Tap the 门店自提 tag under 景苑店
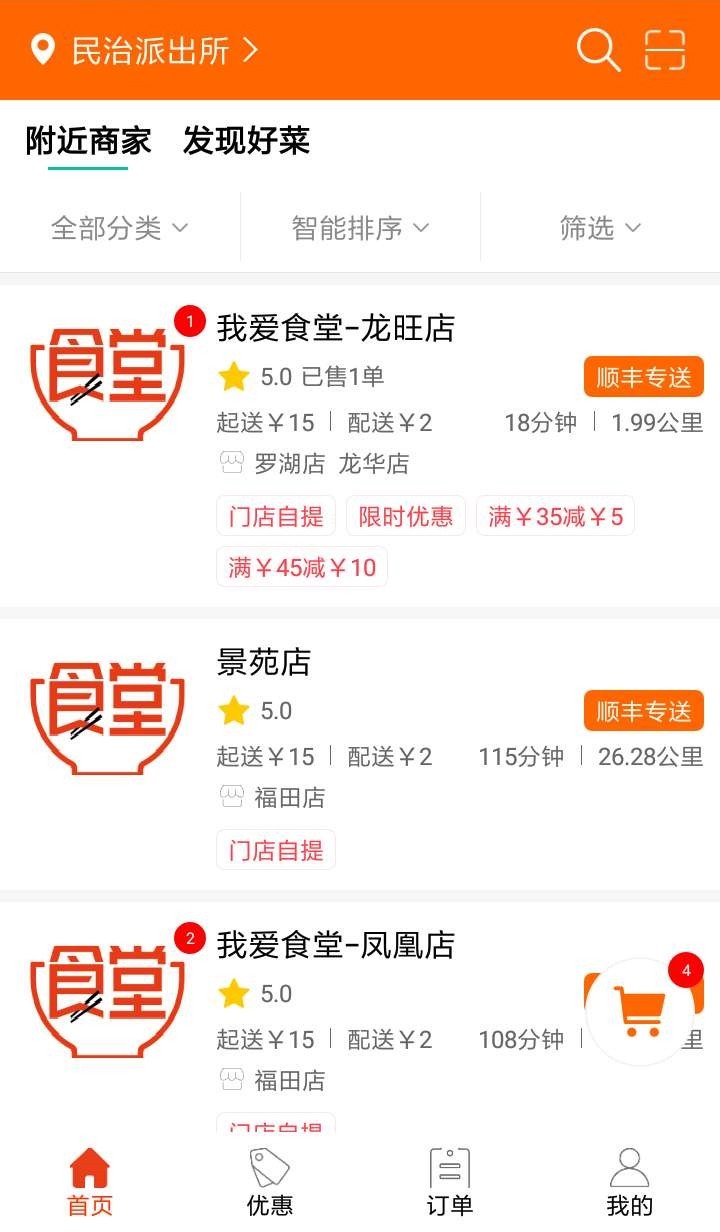The width and height of the screenshot is (720, 1232). pos(276,848)
